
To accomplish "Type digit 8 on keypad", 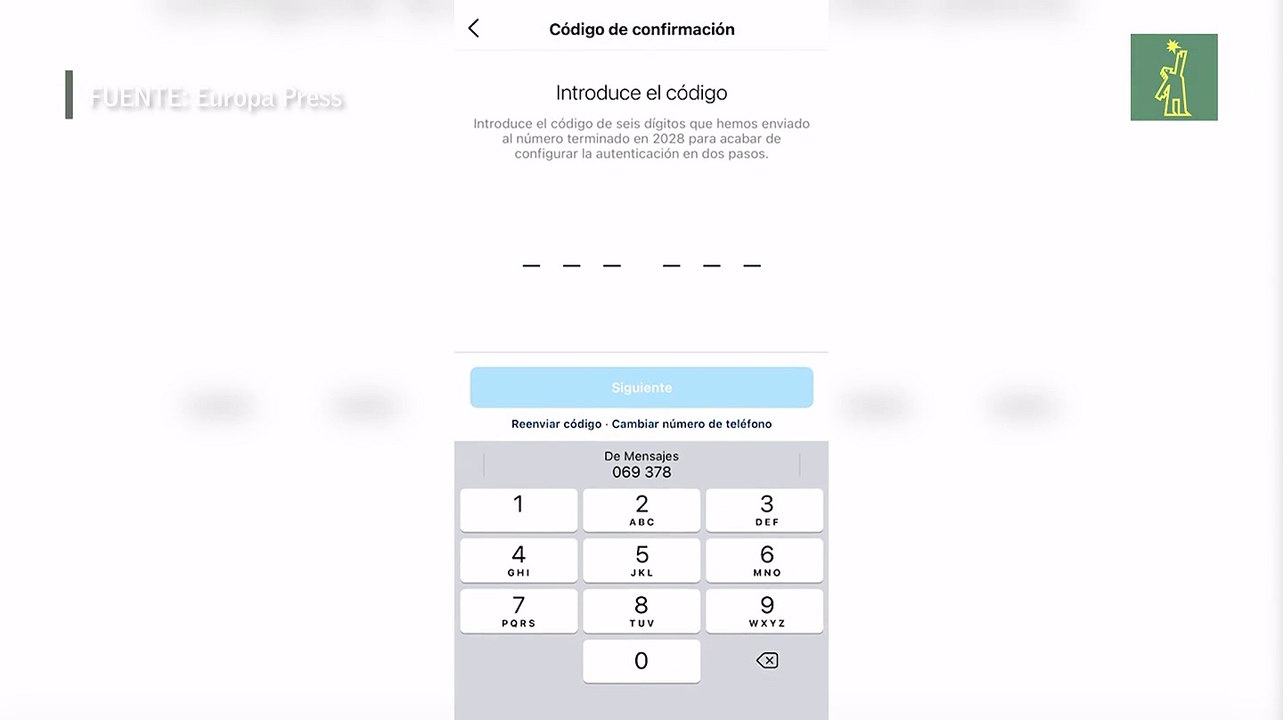I will tap(641, 611).
